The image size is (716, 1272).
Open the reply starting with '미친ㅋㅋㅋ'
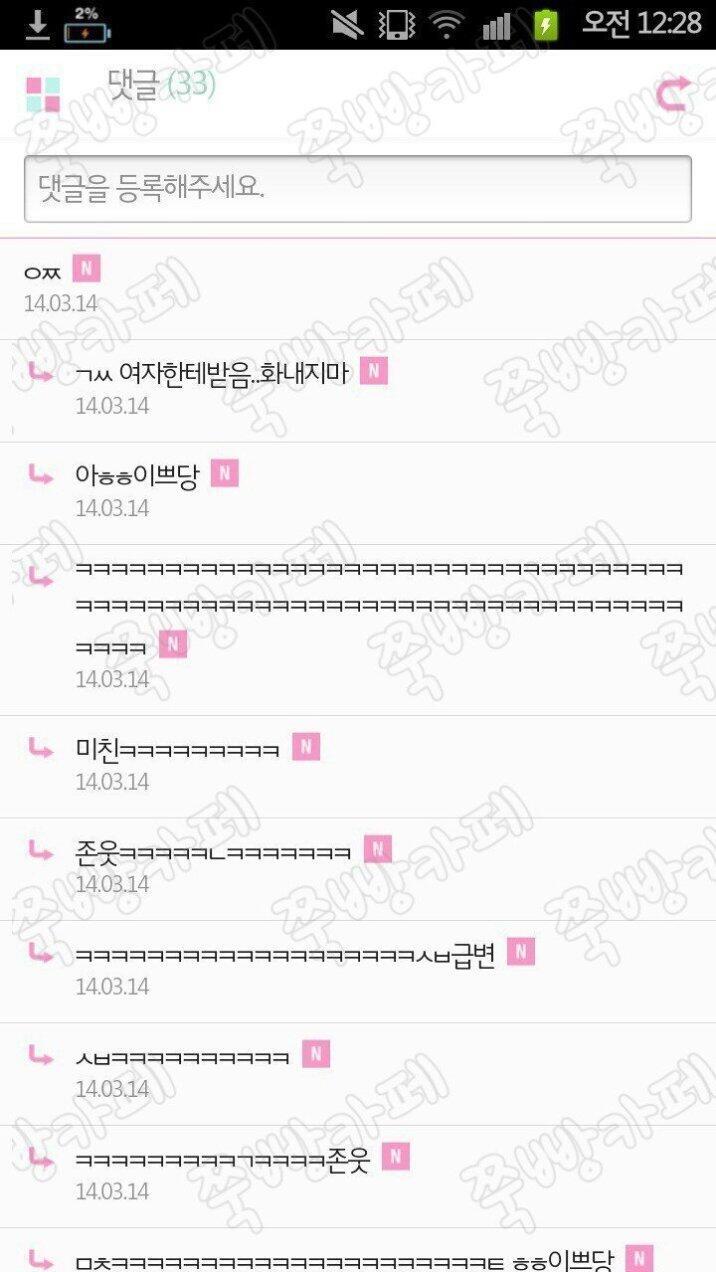pos(358,767)
